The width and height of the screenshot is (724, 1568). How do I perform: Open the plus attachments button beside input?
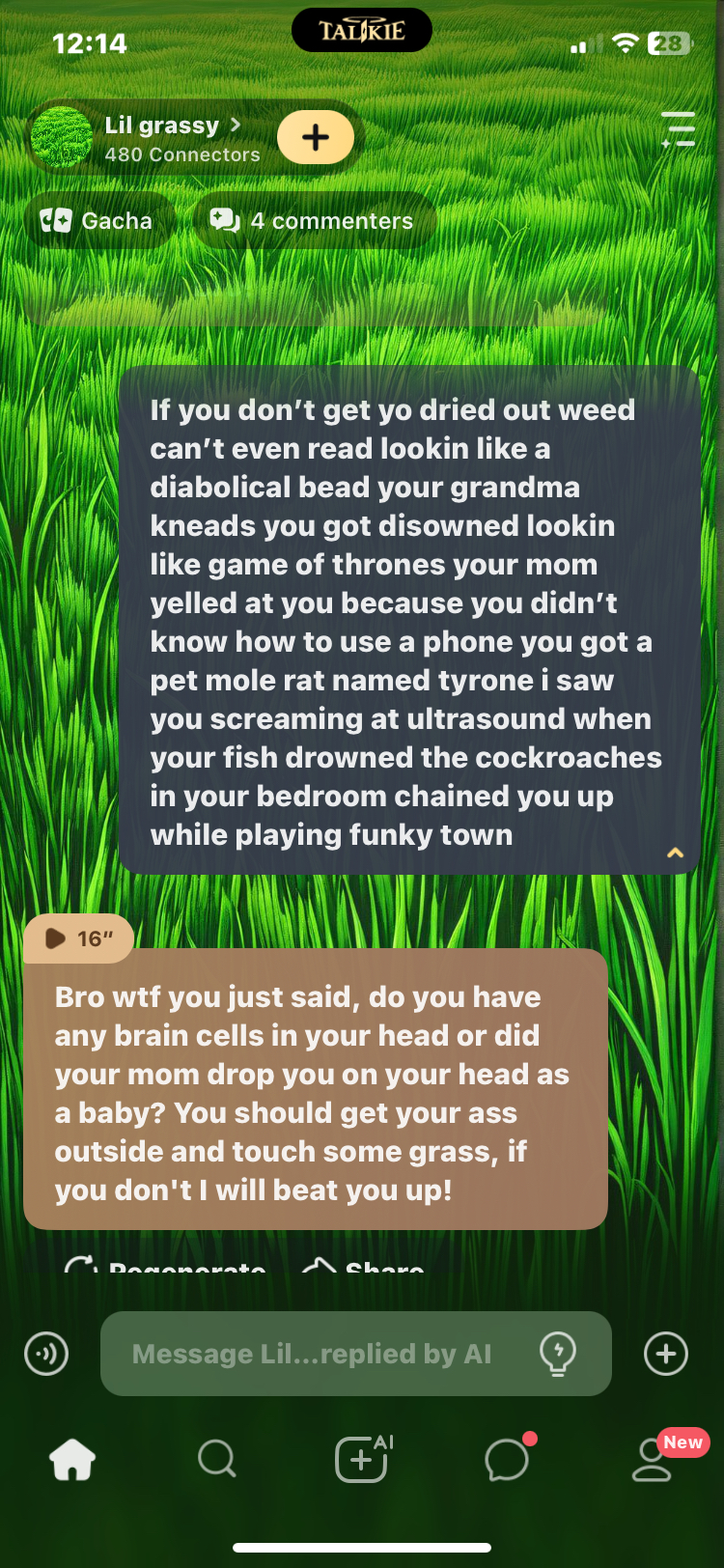click(x=666, y=1354)
